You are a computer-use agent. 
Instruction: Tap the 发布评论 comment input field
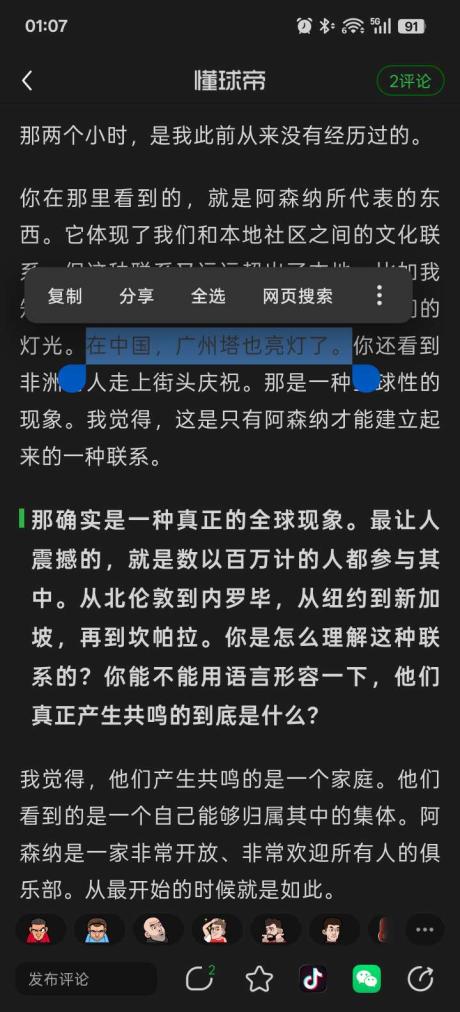(x=86, y=979)
